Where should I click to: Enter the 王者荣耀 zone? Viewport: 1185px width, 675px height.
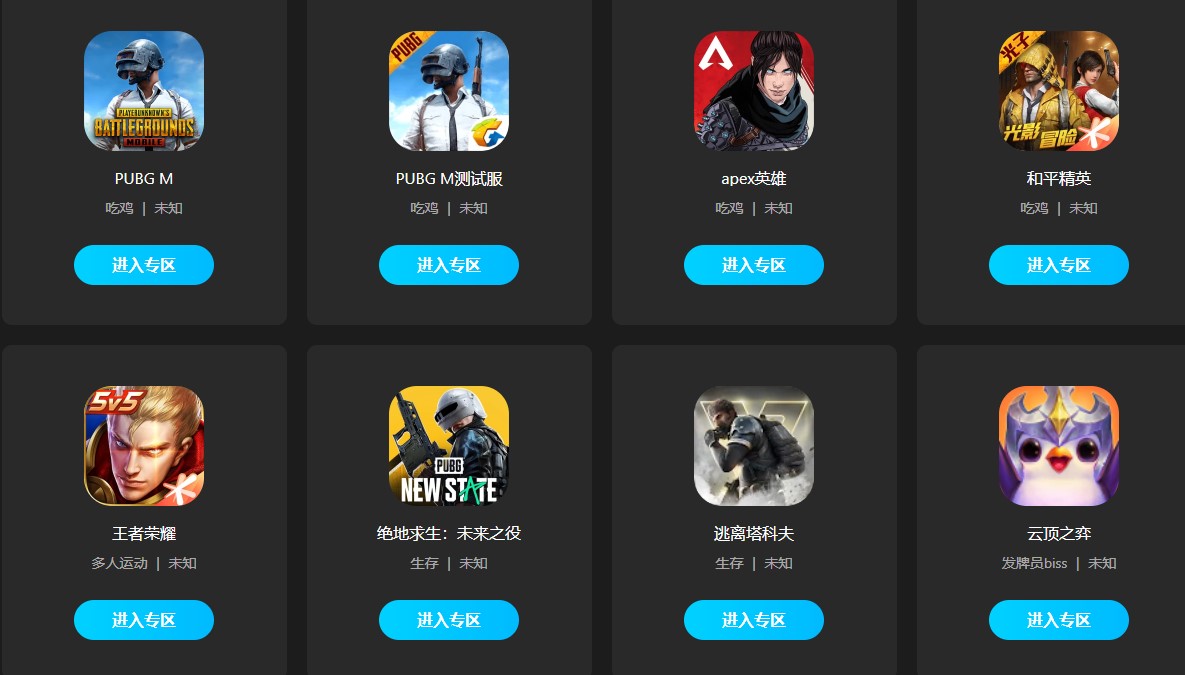[144, 620]
